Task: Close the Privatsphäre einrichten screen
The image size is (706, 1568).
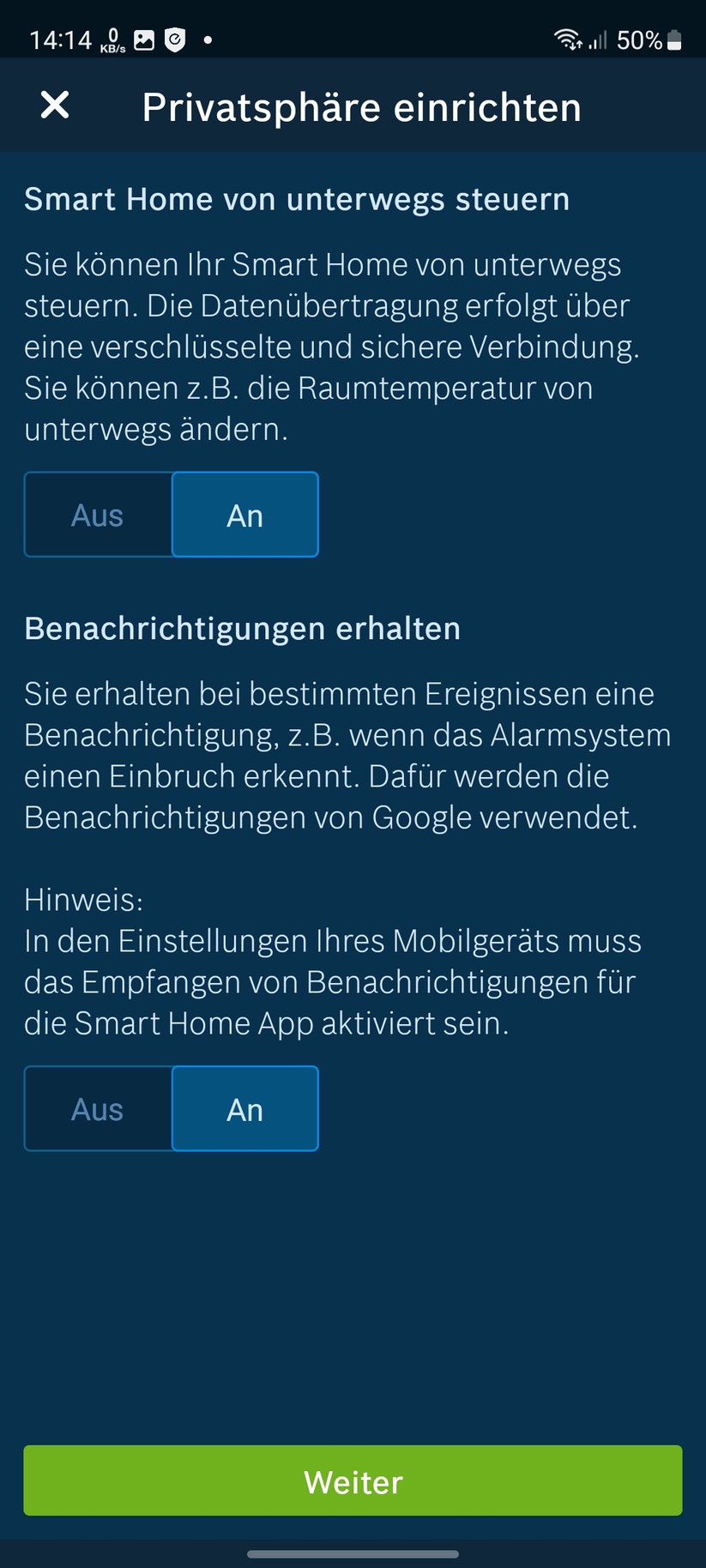Action: pyautogui.click(x=54, y=106)
